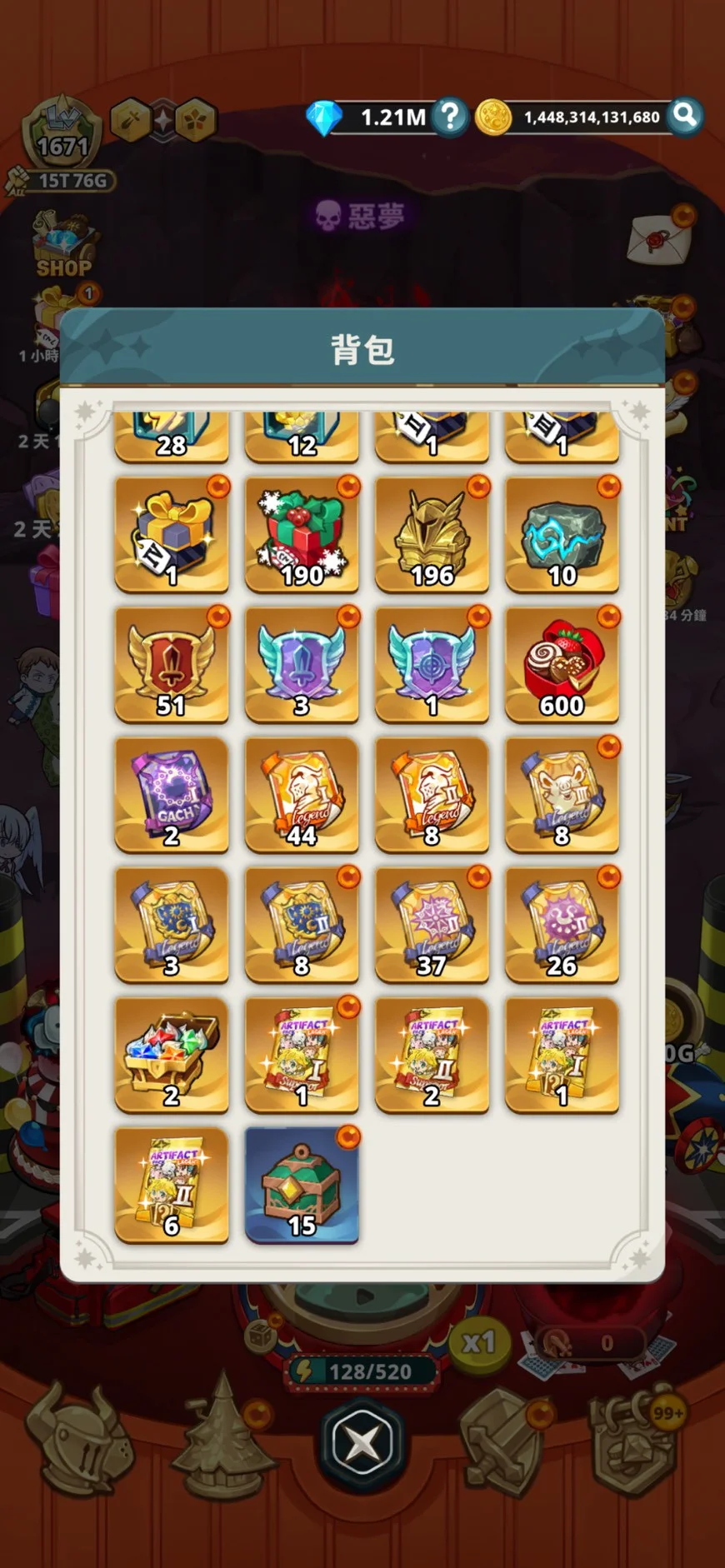Open the mail envelope
This screenshot has height=1568, width=725.
[x=659, y=237]
